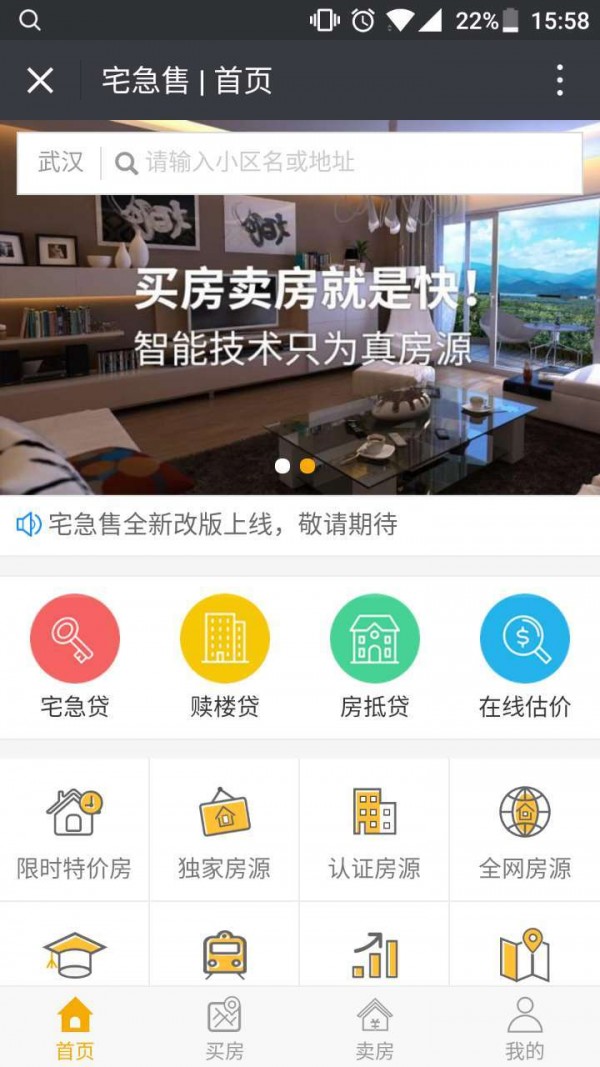View 限时特价房 listings
The image size is (600, 1067).
pyautogui.click(x=74, y=830)
